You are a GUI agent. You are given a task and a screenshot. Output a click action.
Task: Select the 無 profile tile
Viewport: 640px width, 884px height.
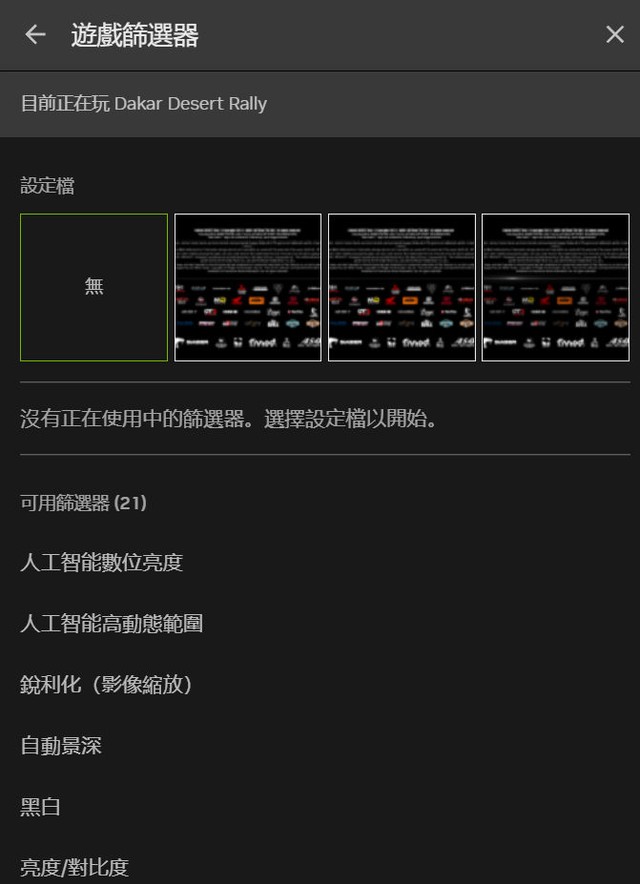[x=94, y=287]
